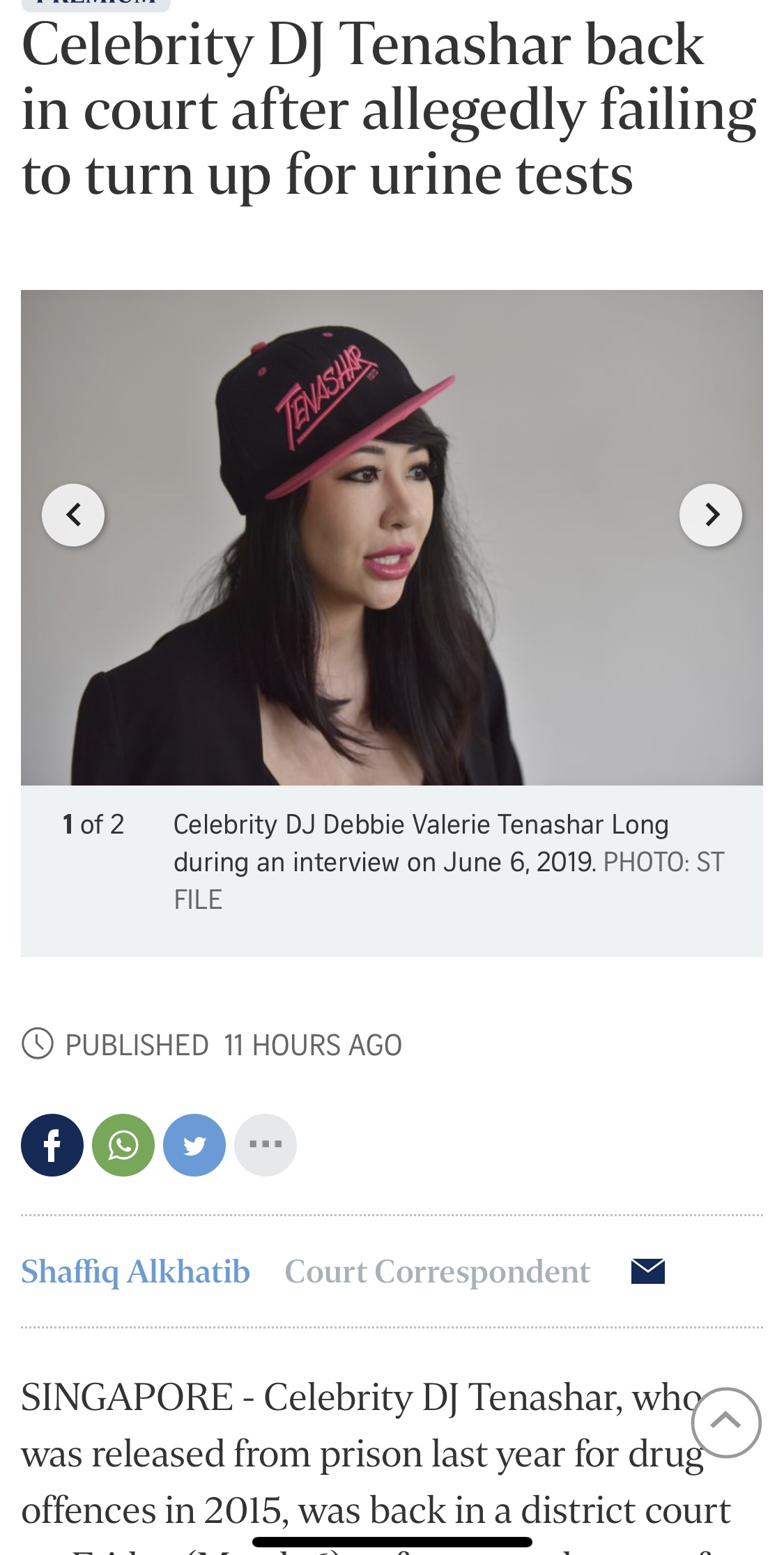Show the next photo in the gallery
This screenshot has width=784, height=1555.
tap(710, 515)
